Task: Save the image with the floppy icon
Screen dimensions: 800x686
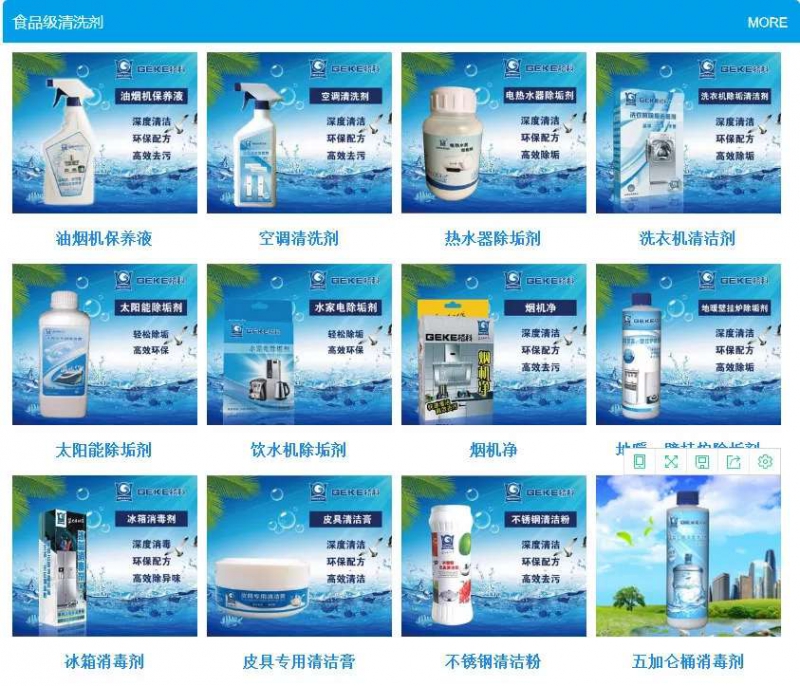Action: 702,461
